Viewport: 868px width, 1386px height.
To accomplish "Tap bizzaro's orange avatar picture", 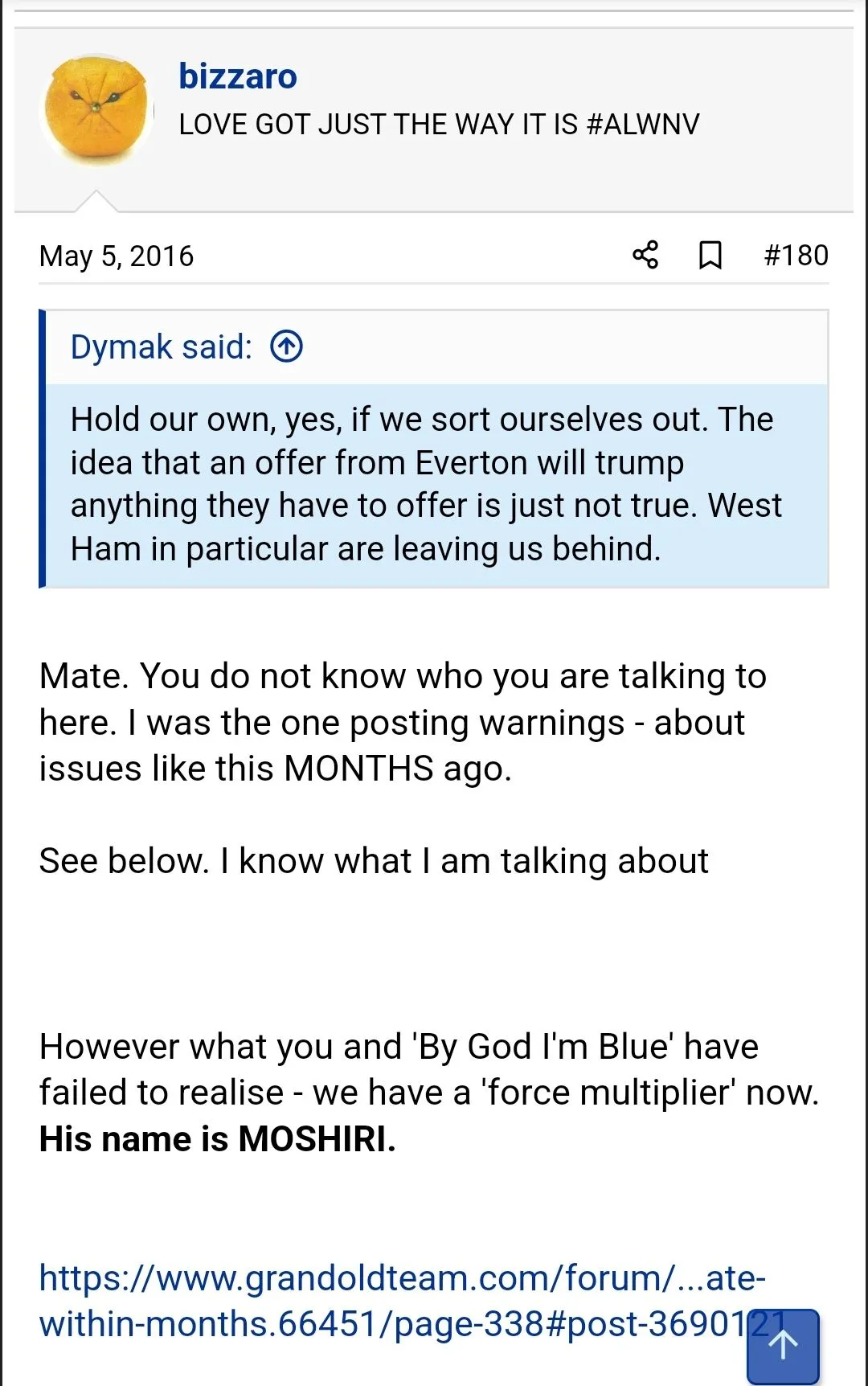I will (x=96, y=111).
